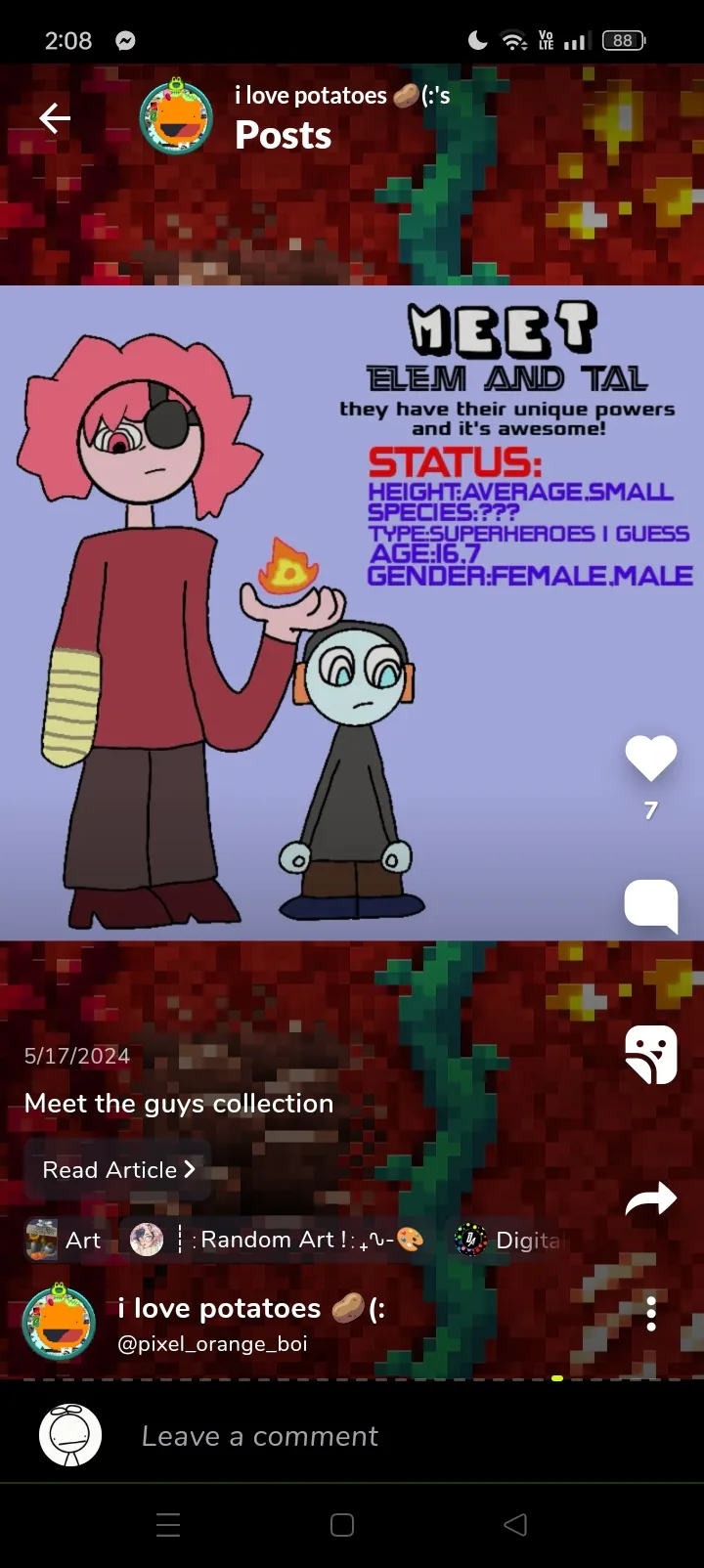Open the comments bubble icon
This screenshot has width=704, height=1568.
(x=651, y=905)
